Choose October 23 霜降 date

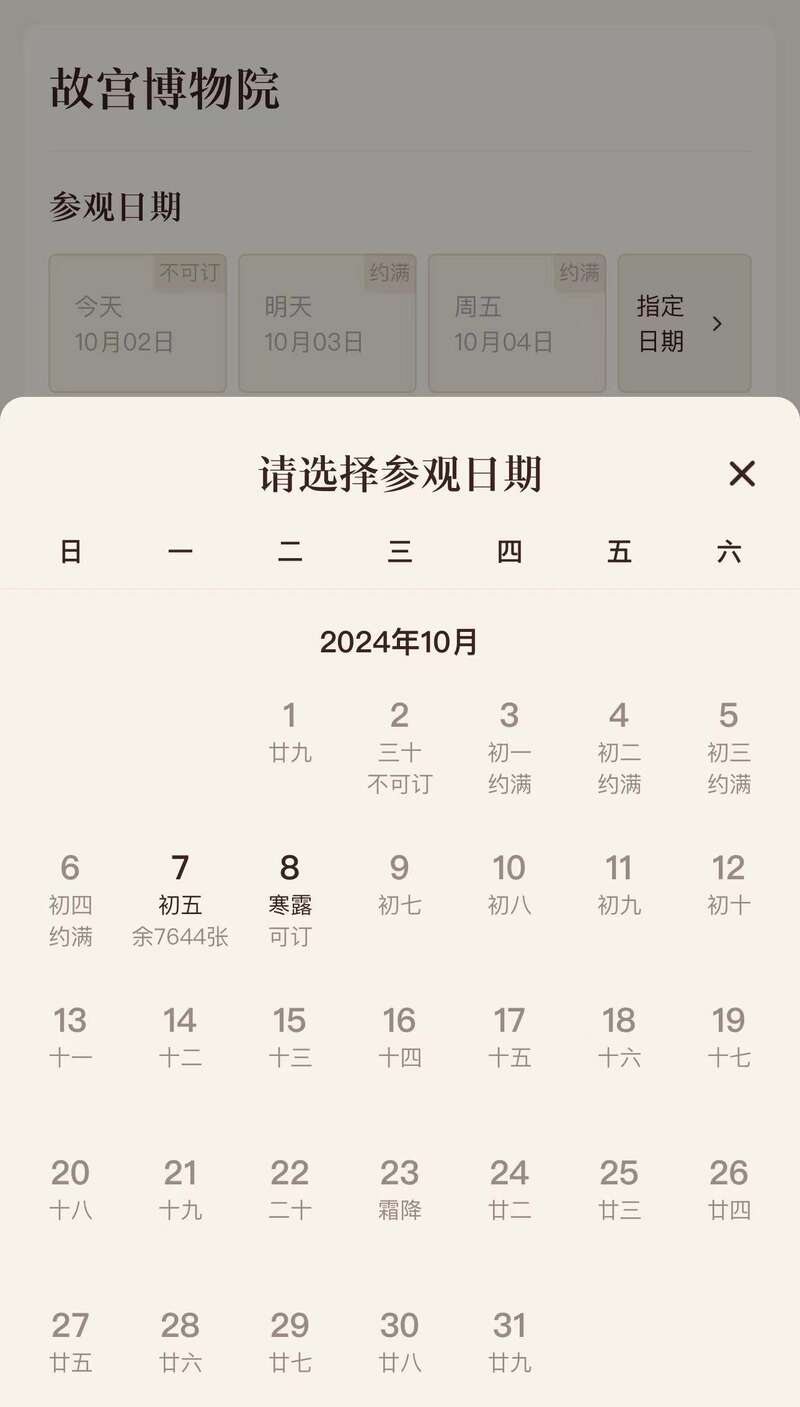[x=399, y=1188]
